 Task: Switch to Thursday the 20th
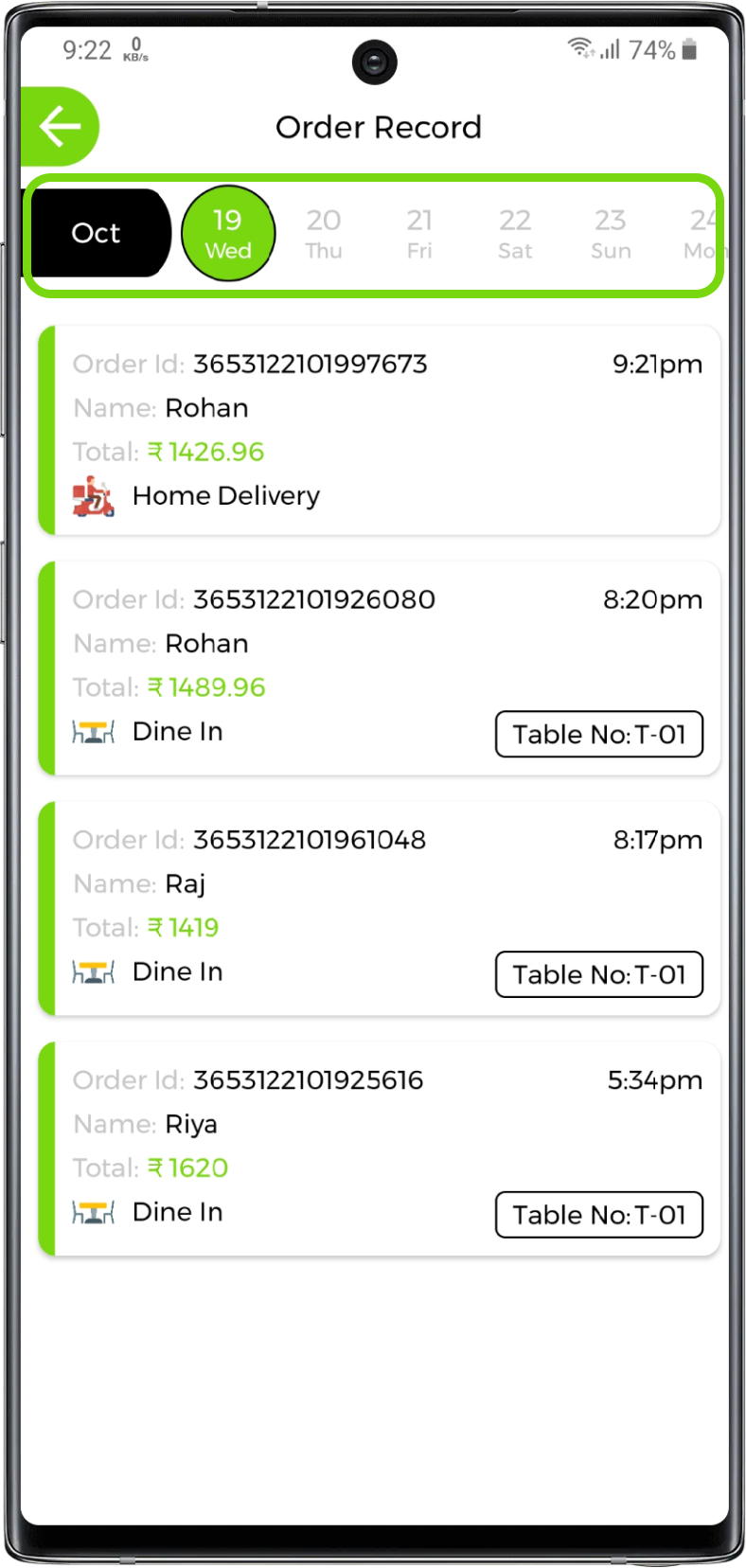point(324,234)
